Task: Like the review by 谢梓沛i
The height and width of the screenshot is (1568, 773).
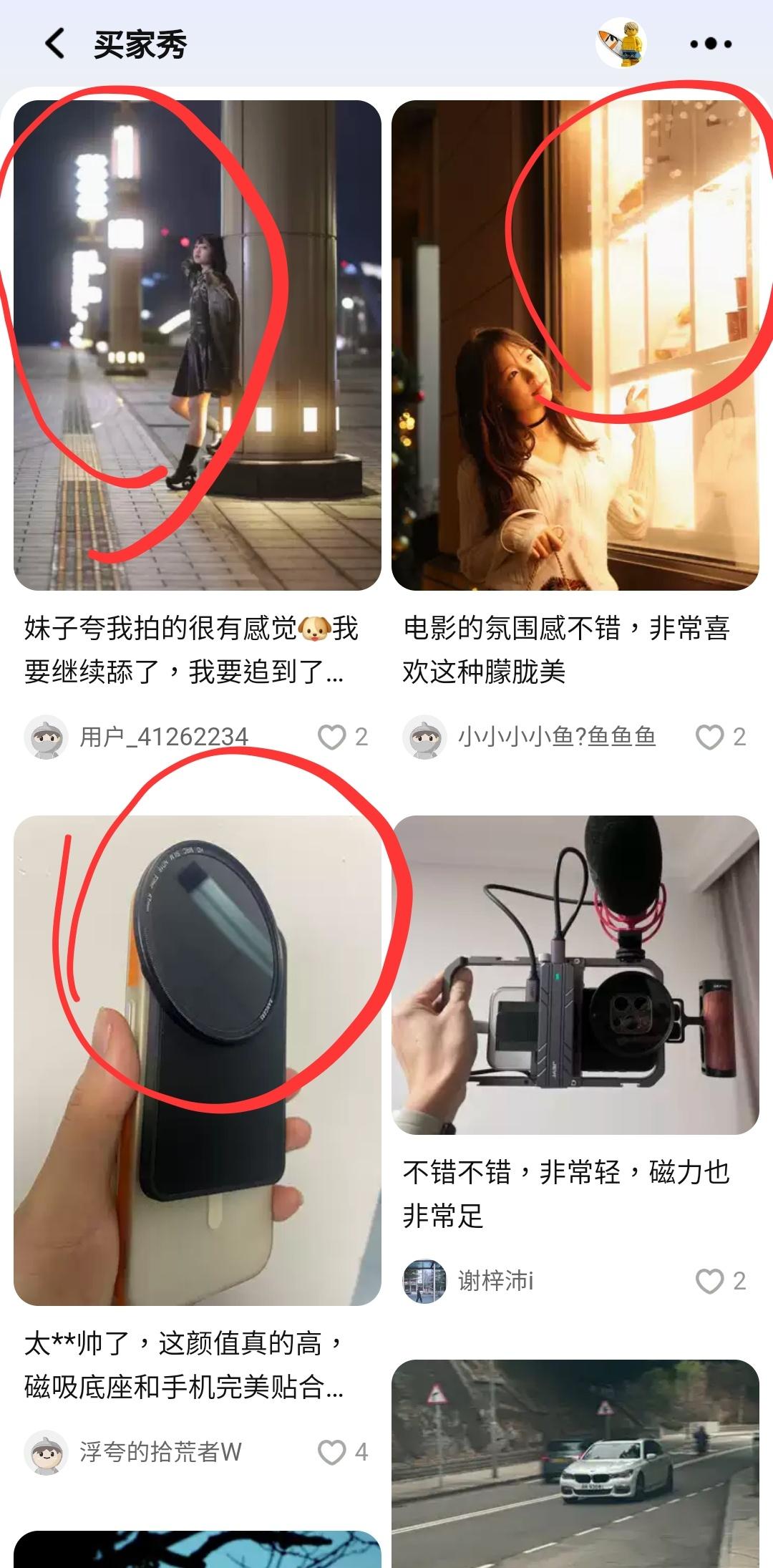Action: coord(710,1281)
